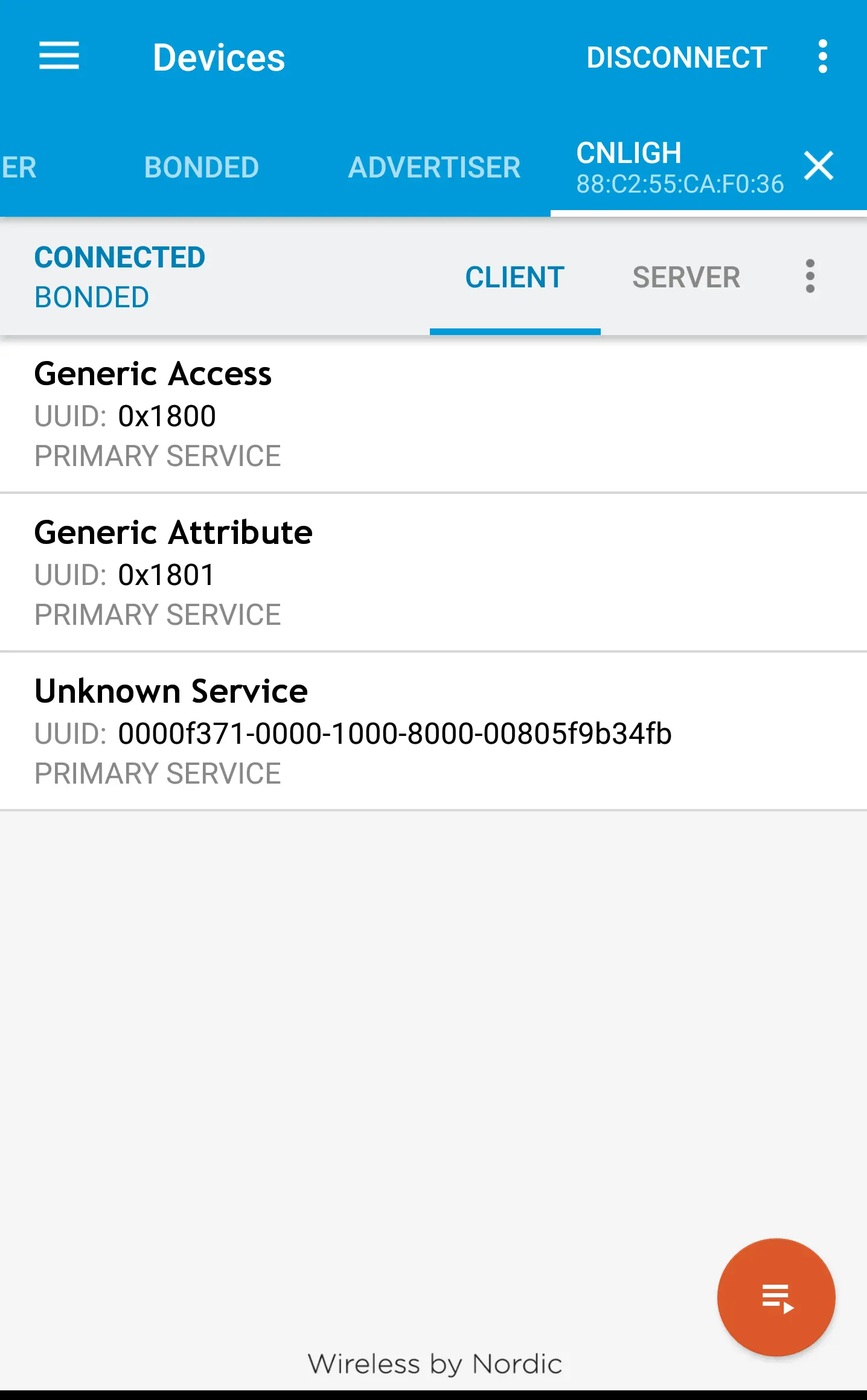The height and width of the screenshot is (1400, 867).
Task: Switch to the SERVER tab
Action: 686,277
